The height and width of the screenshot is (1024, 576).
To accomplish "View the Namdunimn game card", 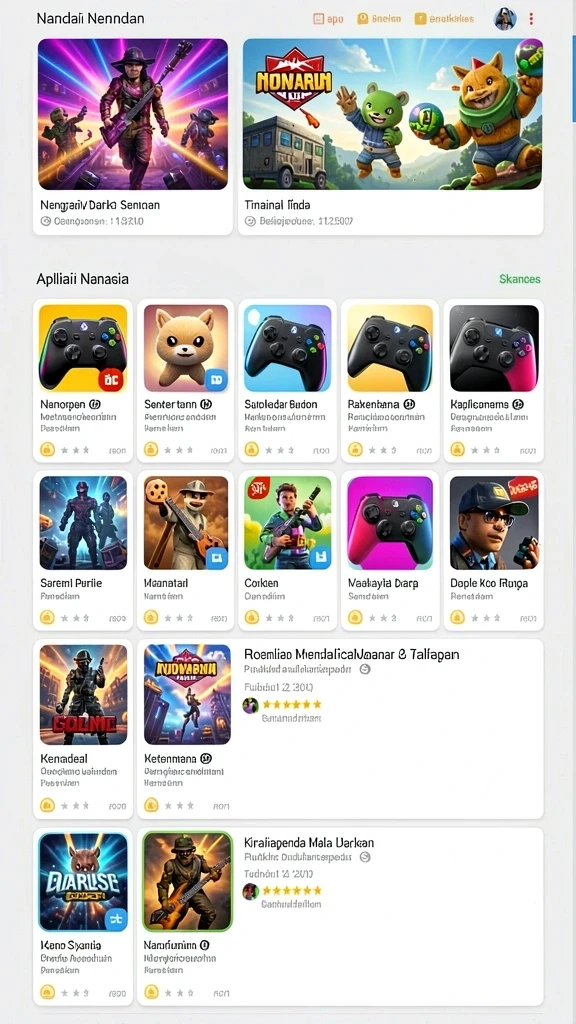I will tap(187, 917).
